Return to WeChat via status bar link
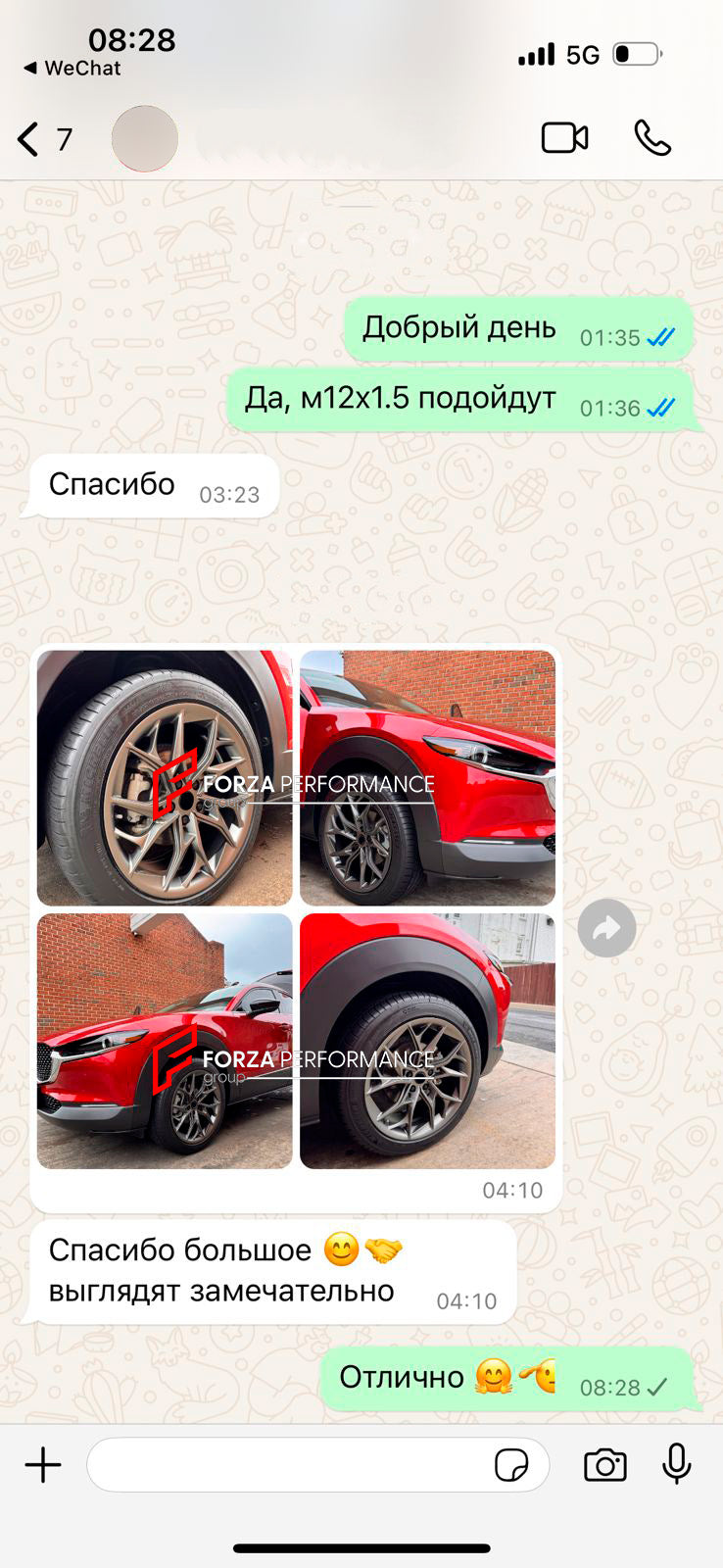The image size is (723, 1568). (72, 69)
